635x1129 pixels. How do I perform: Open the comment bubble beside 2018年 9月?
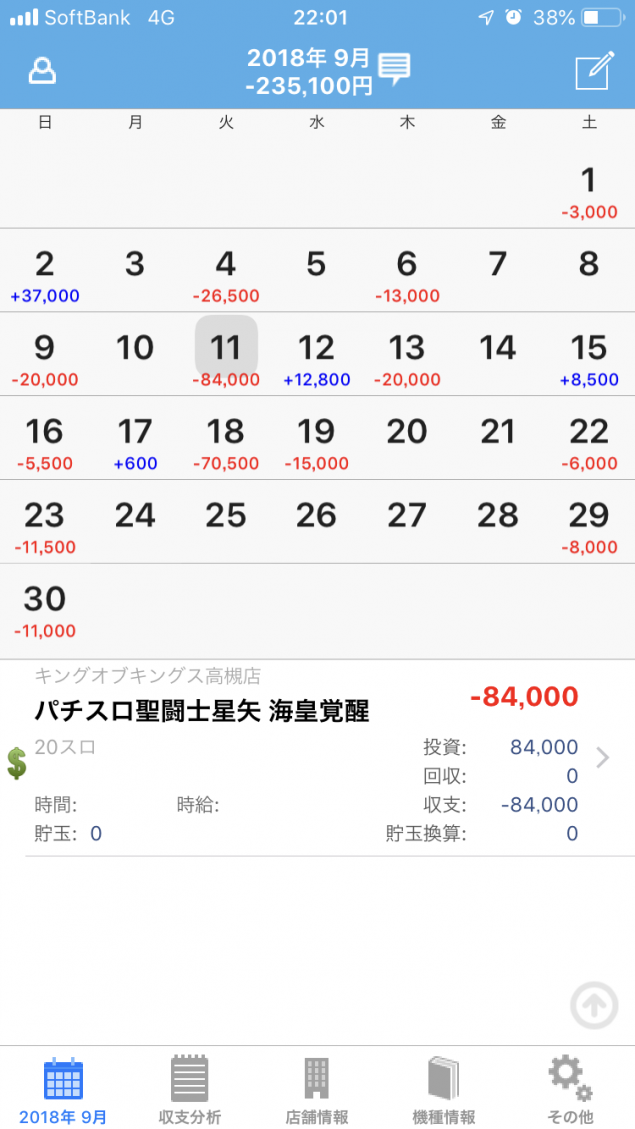(395, 69)
